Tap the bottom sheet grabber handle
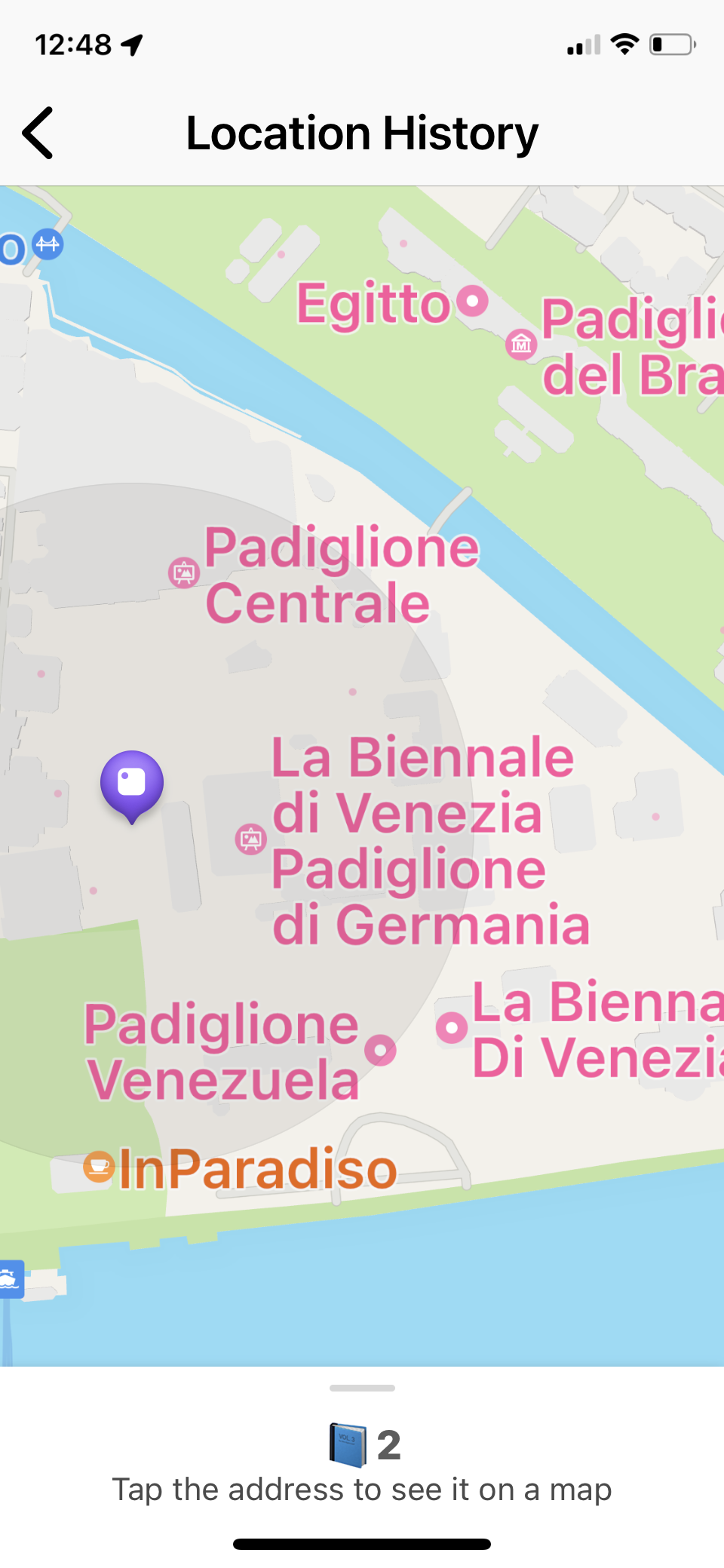 [362, 1388]
